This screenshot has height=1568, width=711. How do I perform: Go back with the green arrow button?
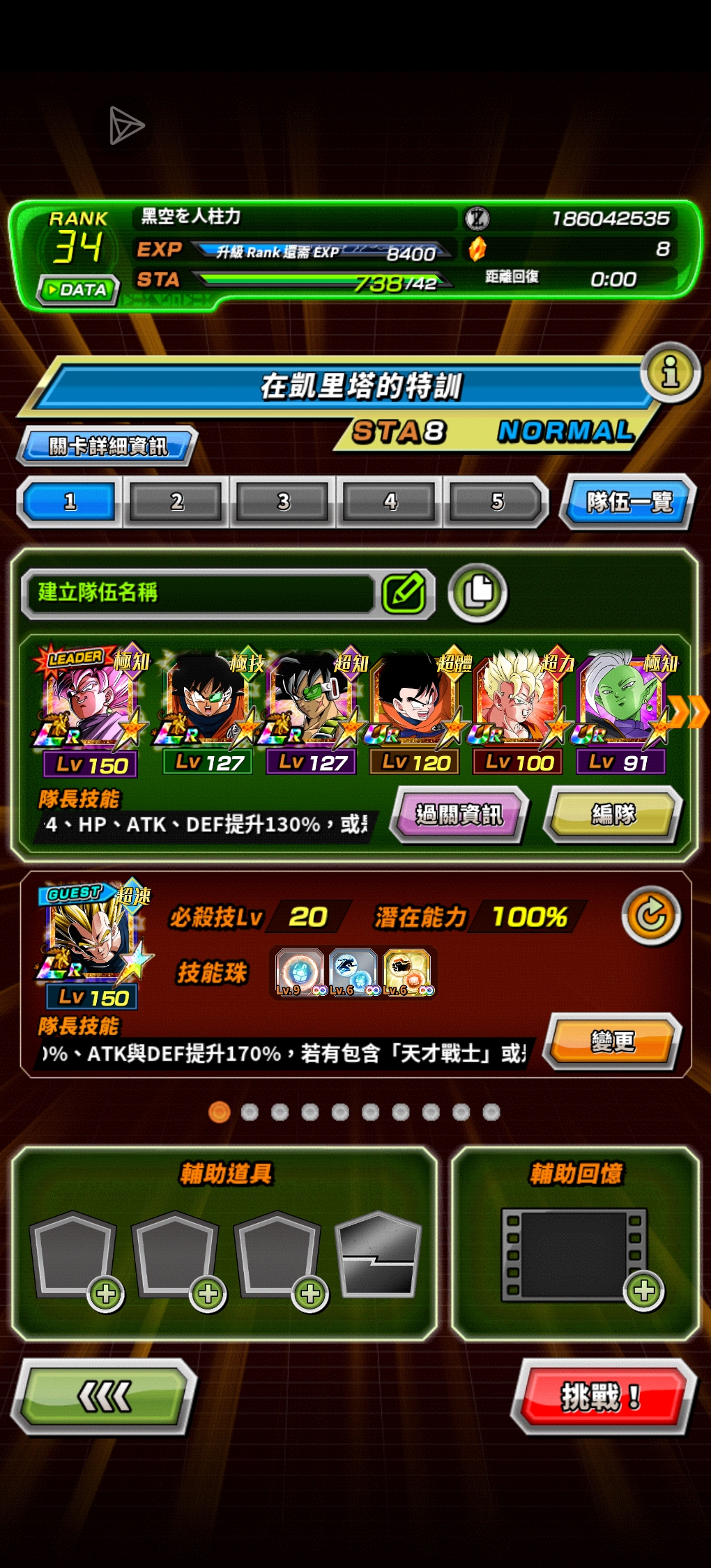tap(105, 1396)
